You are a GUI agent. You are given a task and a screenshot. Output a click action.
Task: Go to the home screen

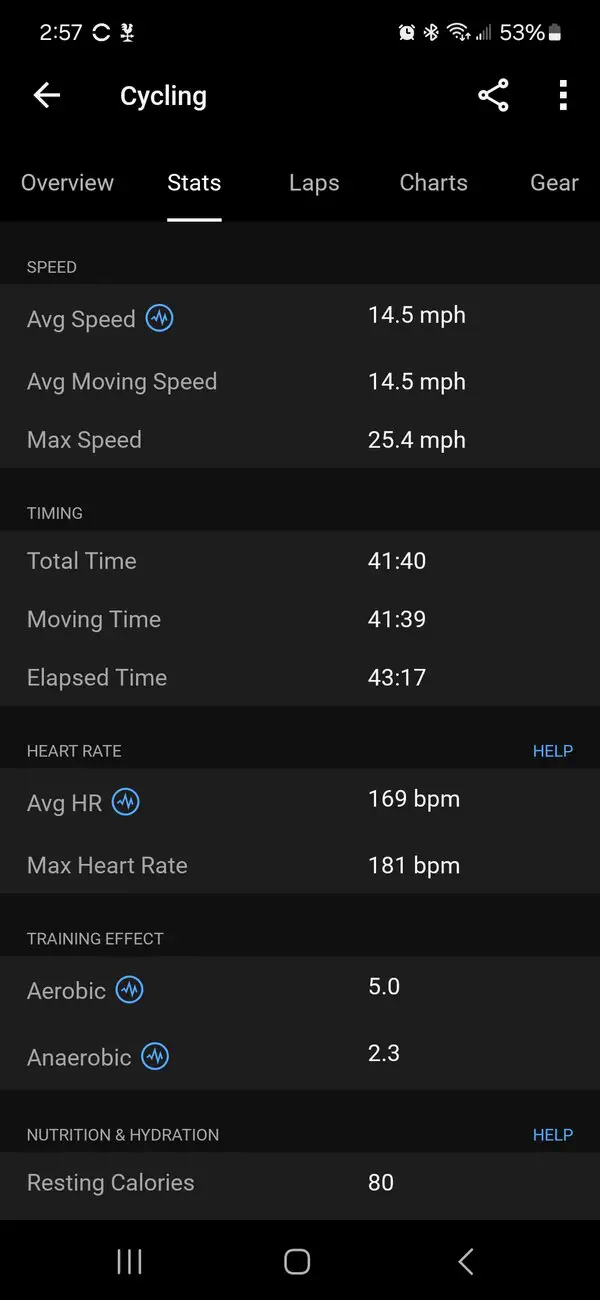point(297,1261)
